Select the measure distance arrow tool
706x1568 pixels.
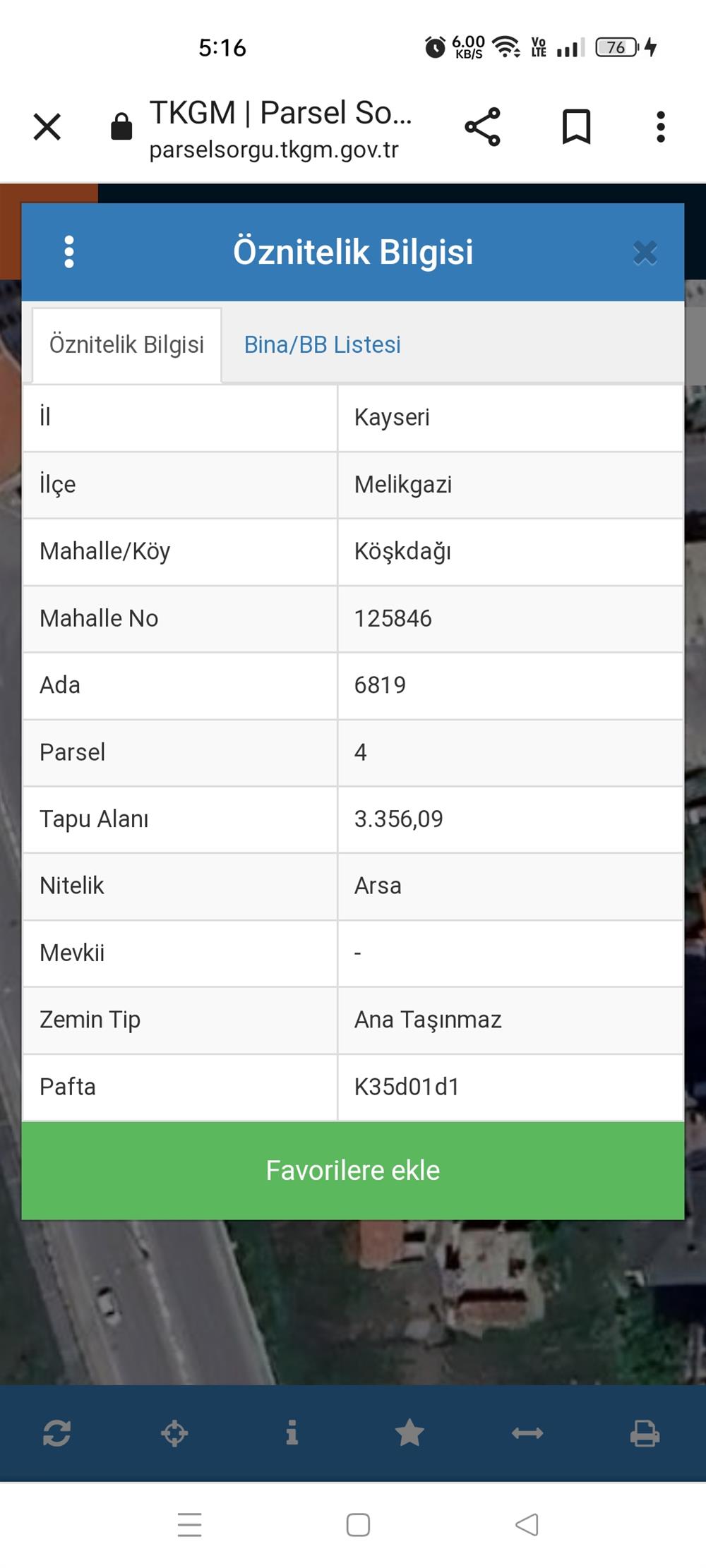pos(527,1433)
